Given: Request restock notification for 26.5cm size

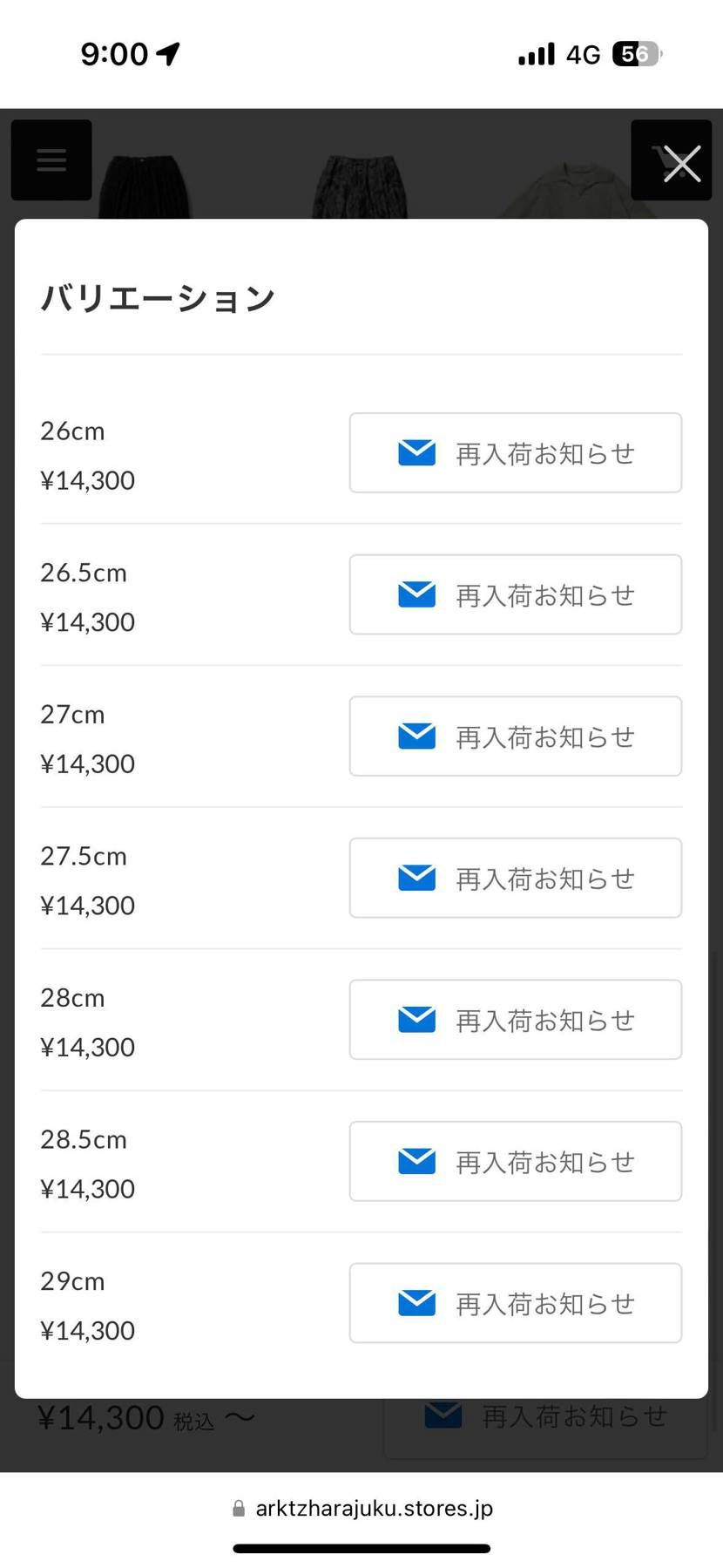Looking at the screenshot, I should [x=515, y=594].
